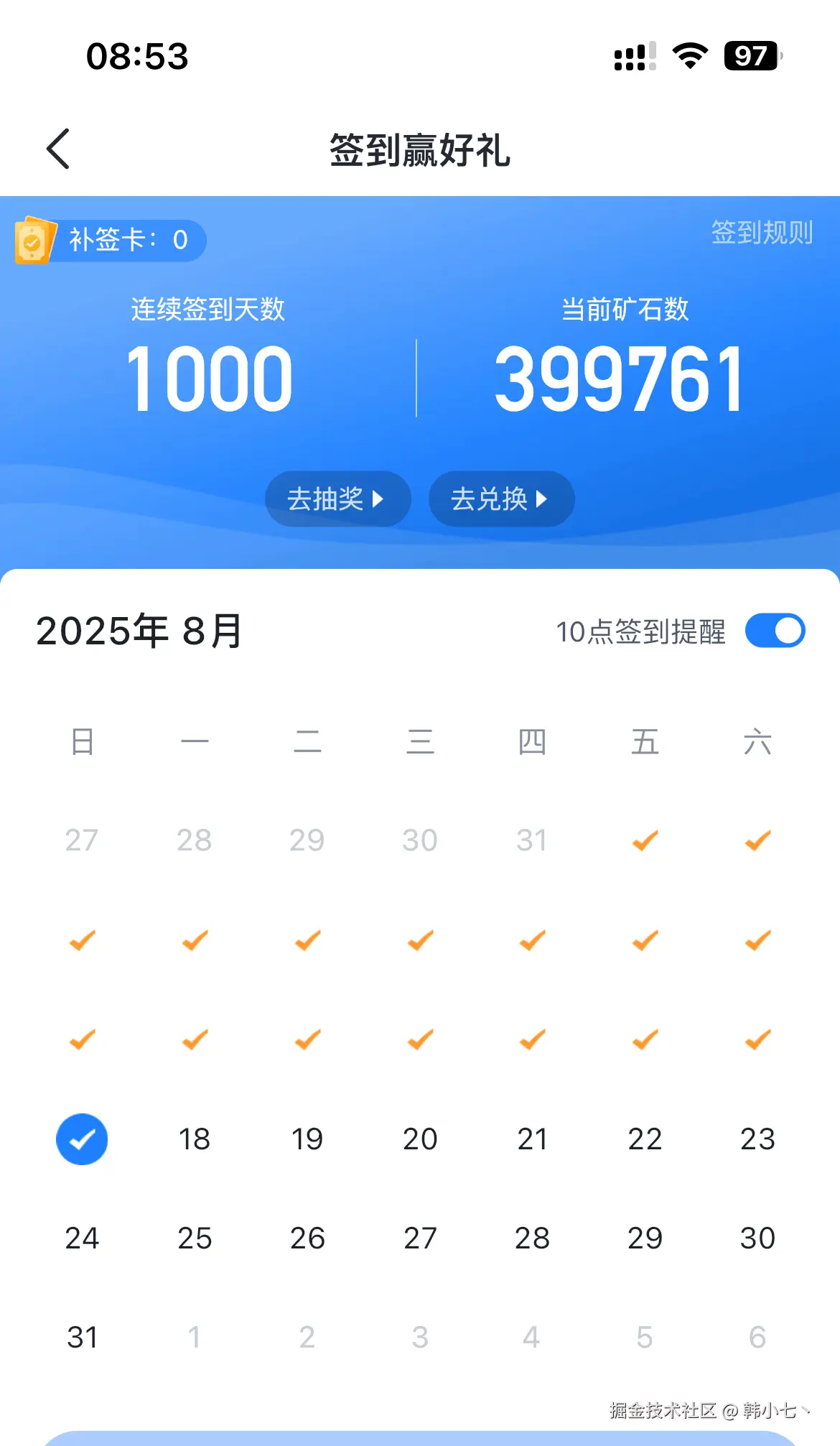
Task: Tap the arrow on the 去抽奖 button
Action: [378, 499]
